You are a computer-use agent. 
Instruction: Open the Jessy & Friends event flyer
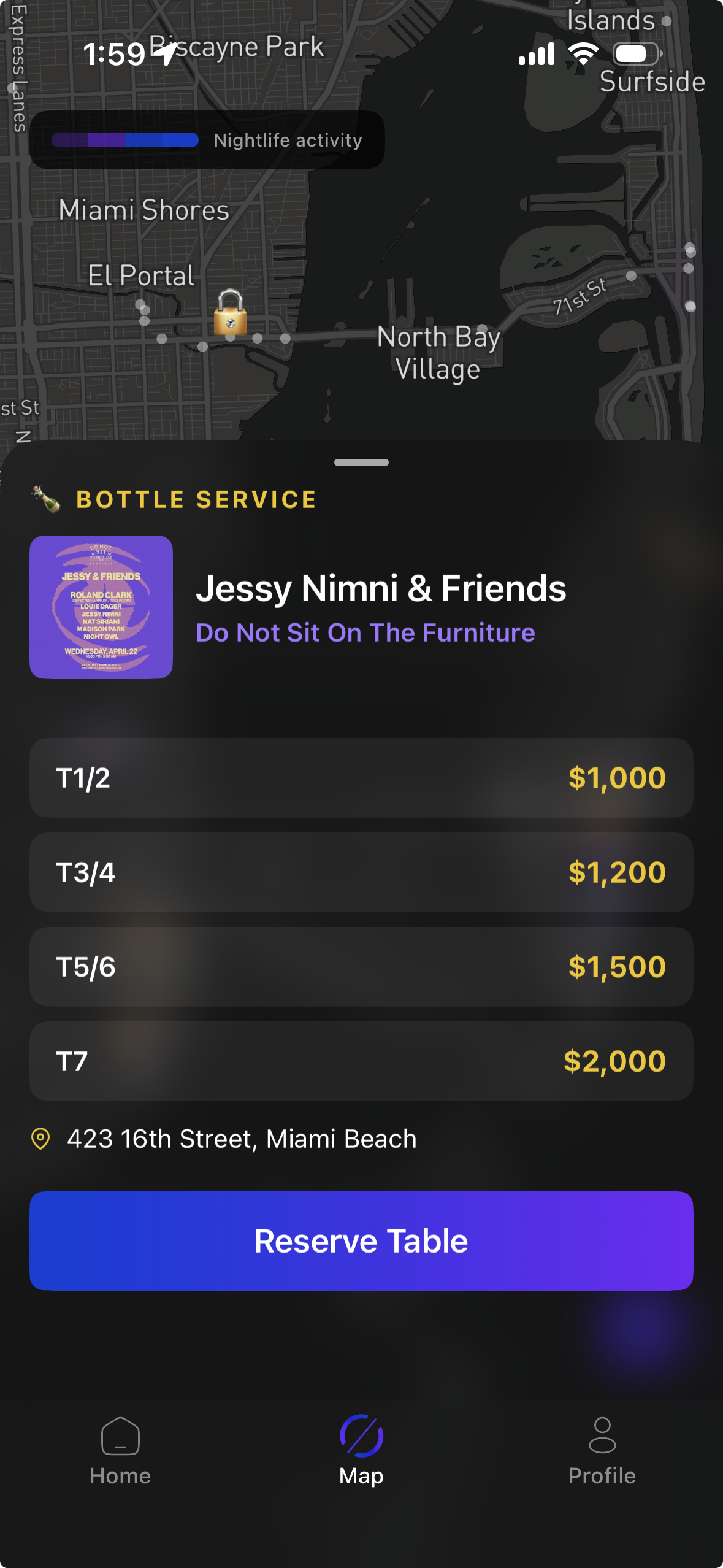(102, 606)
